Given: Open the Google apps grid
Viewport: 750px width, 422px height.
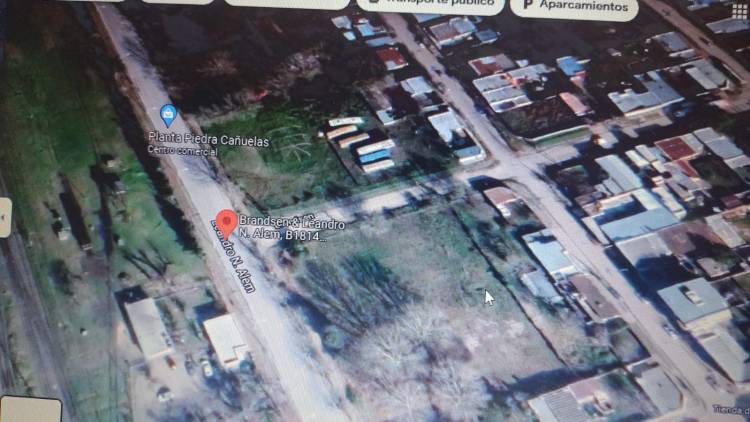Looking at the screenshot, I should tap(740, 9).
